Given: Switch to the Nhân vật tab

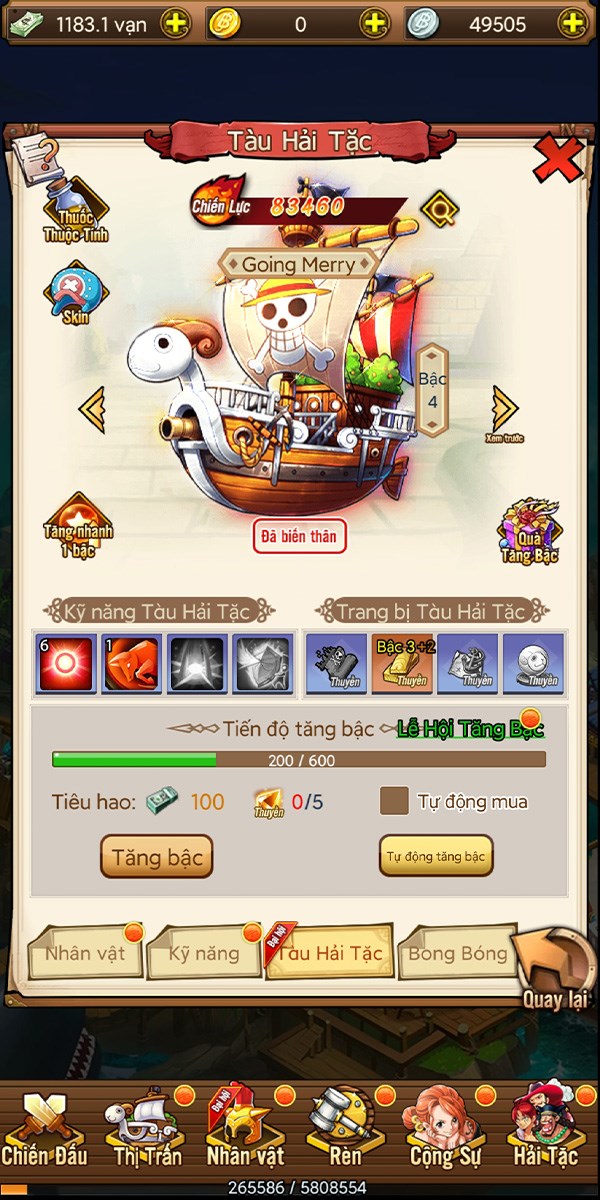Looking at the screenshot, I should 85,953.
